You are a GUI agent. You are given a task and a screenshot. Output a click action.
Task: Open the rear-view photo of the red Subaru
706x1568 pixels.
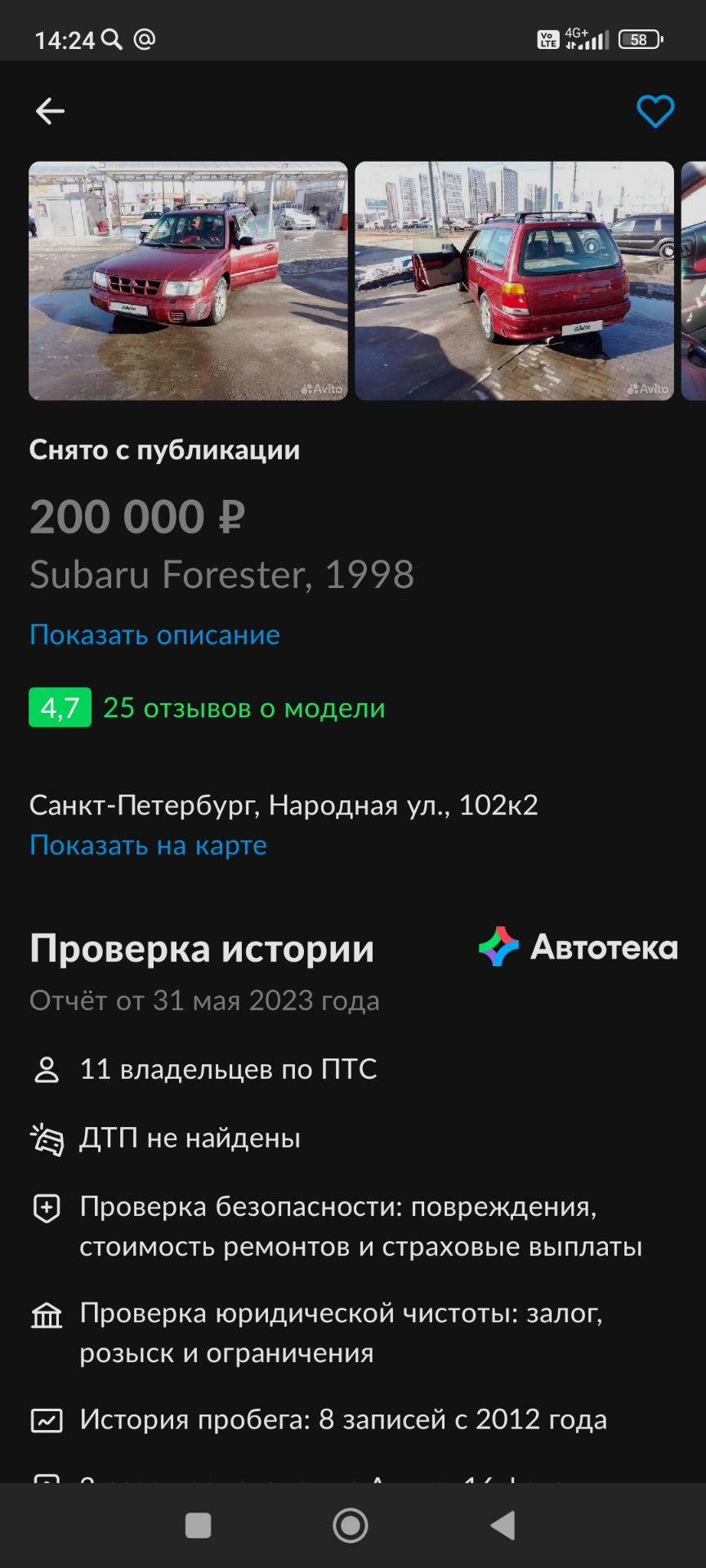(514, 280)
